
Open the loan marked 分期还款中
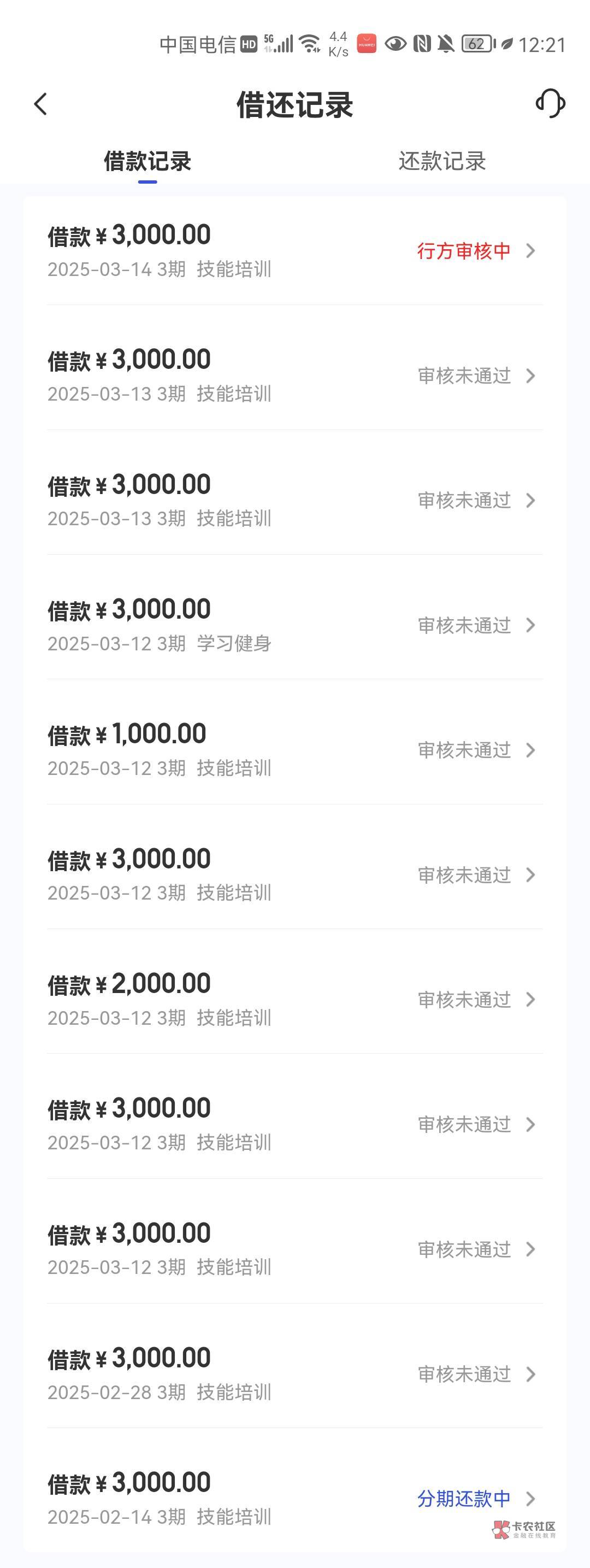pyautogui.click(x=294, y=1498)
